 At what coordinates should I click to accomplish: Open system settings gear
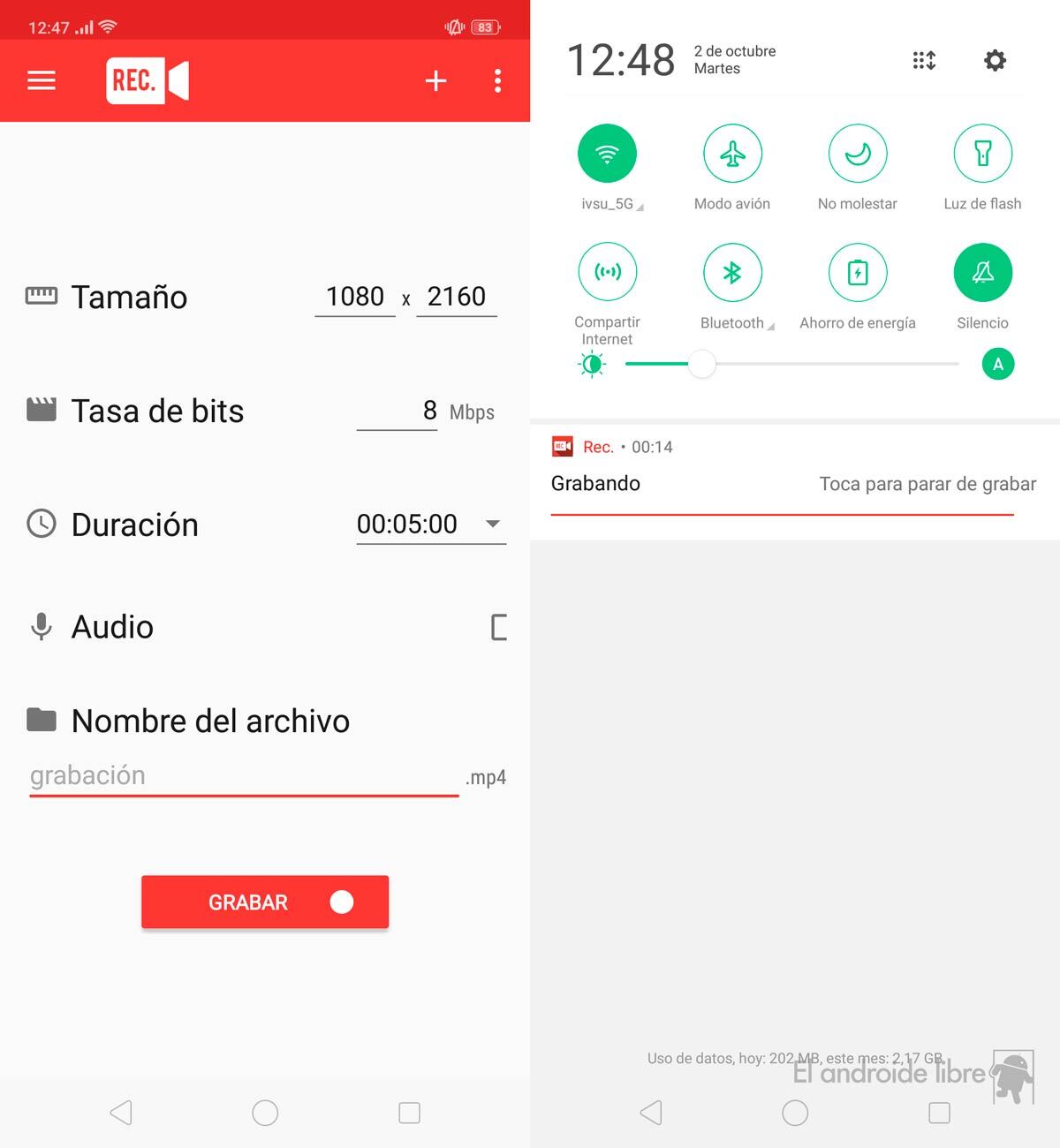pyautogui.click(x=995, y=60)
